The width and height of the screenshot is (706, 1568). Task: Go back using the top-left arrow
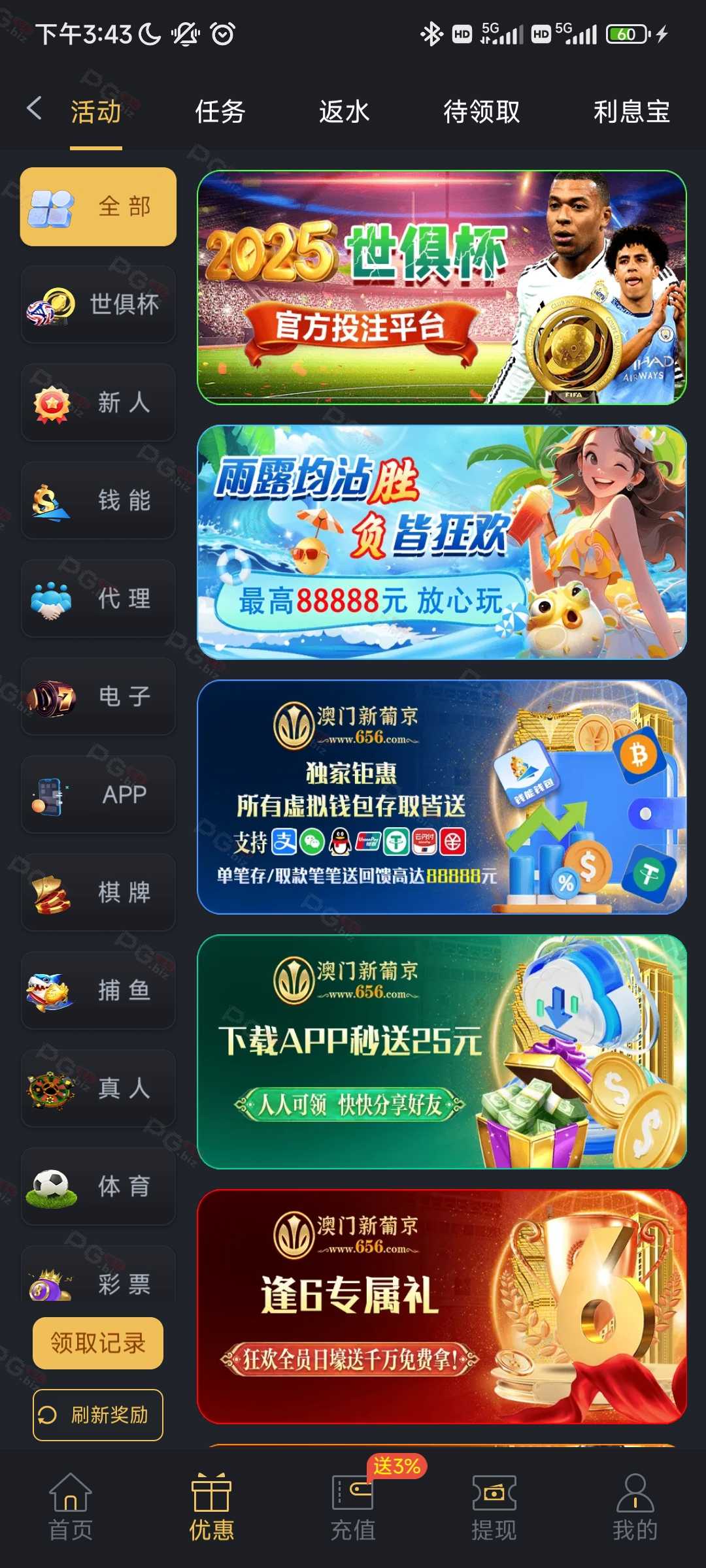(35, 108)
